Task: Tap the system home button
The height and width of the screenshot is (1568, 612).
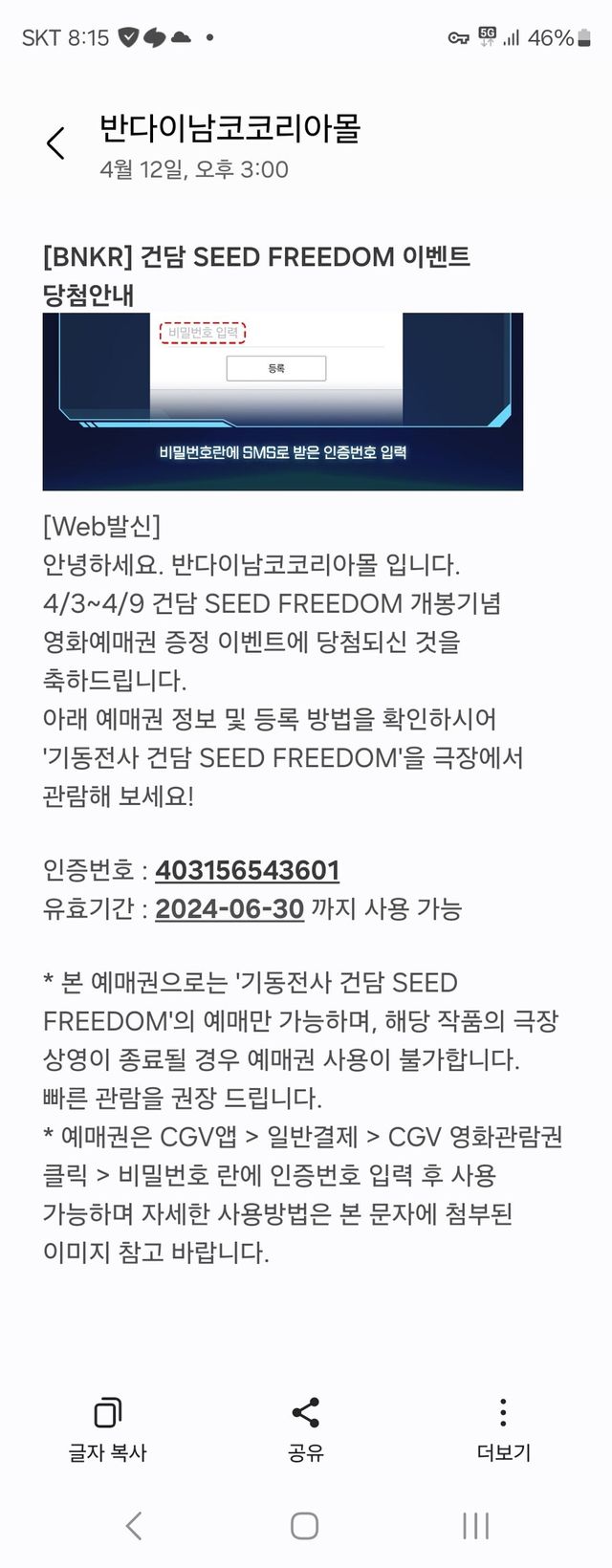Action: 305,1526
